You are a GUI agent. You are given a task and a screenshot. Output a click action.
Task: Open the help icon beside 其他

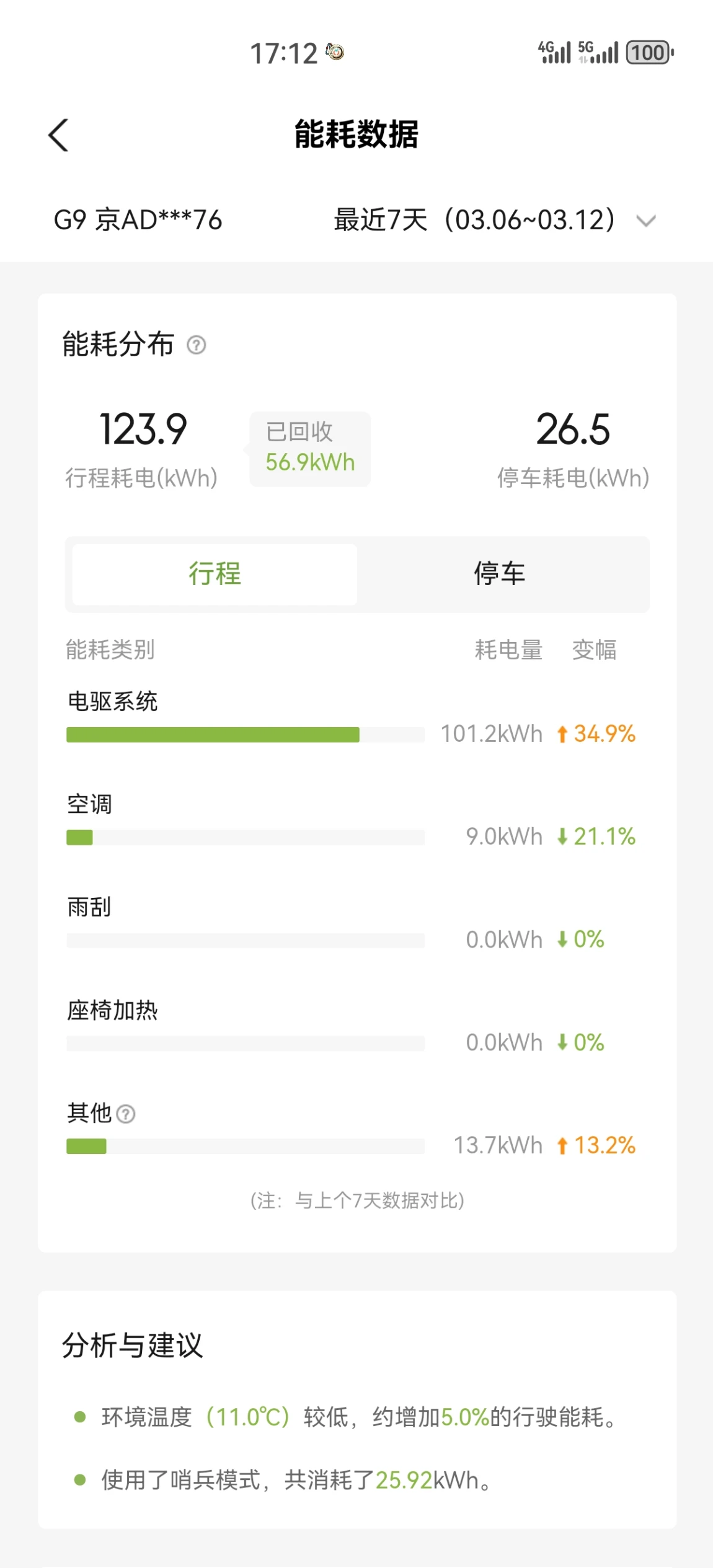click(126, 1114)
